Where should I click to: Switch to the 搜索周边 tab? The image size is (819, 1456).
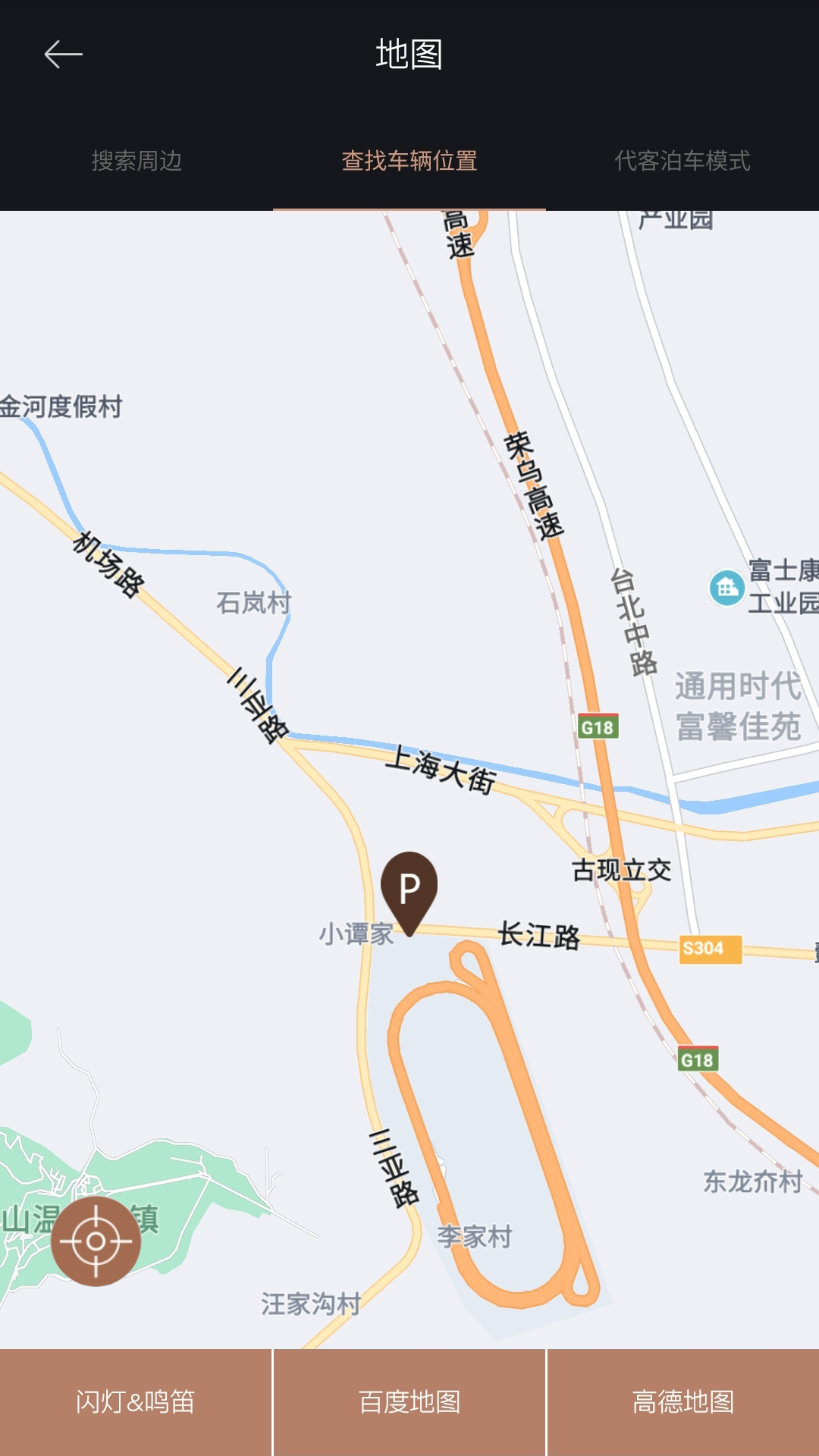(x=136, y=161)
